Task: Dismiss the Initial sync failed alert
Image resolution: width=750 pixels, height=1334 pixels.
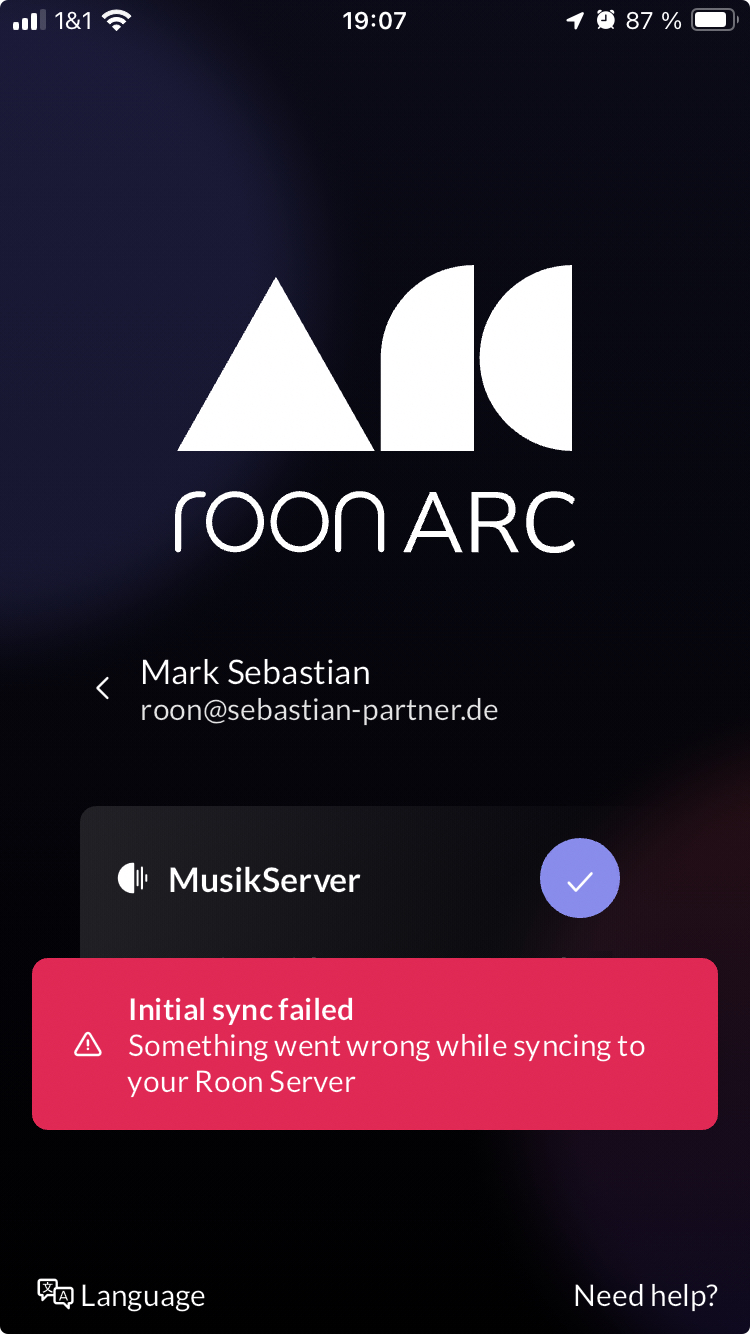Action: [x=375, y=1044]
